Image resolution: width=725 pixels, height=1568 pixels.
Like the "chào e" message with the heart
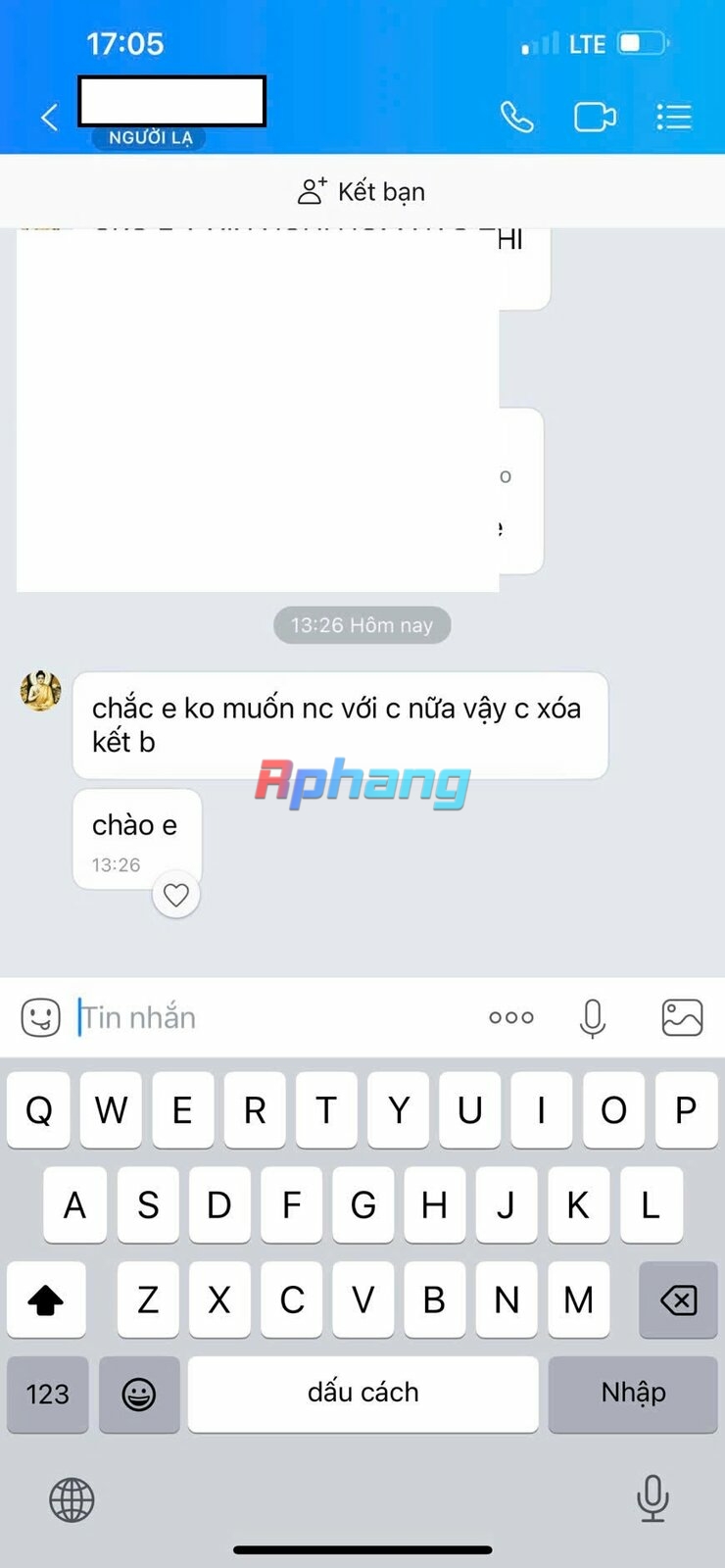pyautogui.click(x=176, y=895)
